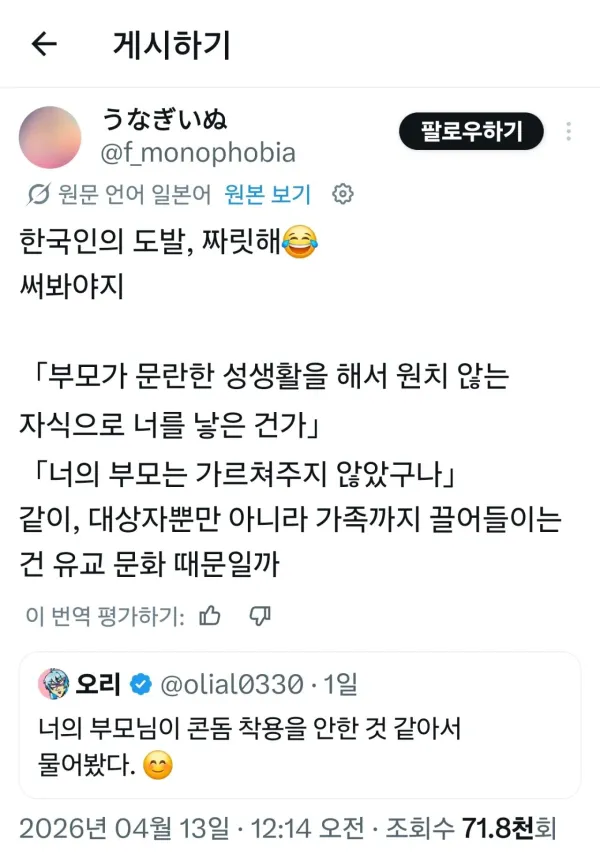Viewport: 600px width, 854px height.
Task: Open うなぎいぬ's profile picture
Action: point(50,137)
